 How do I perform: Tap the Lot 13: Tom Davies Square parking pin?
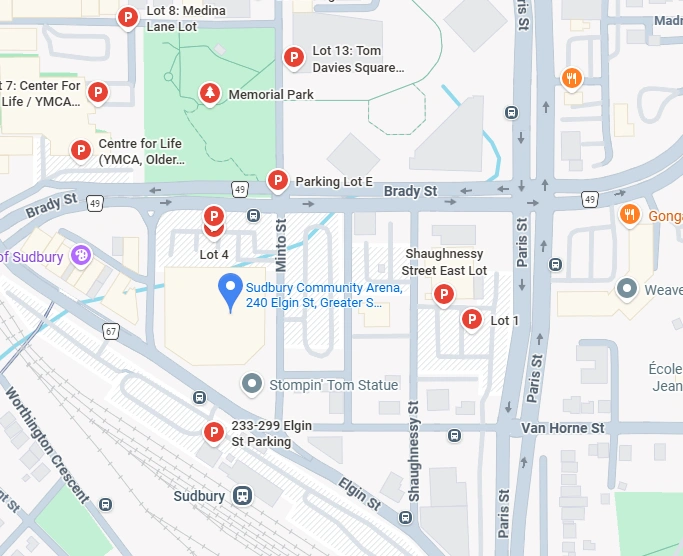pos(294,58)
